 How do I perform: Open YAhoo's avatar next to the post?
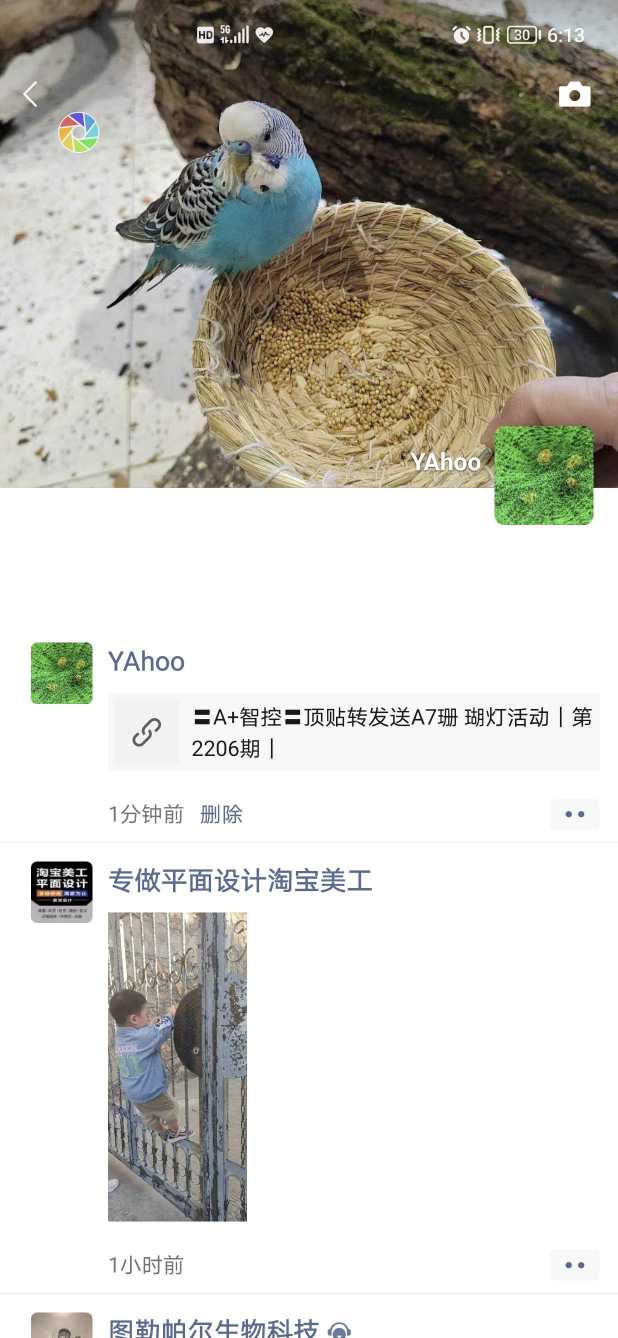(x=62, y=673)
